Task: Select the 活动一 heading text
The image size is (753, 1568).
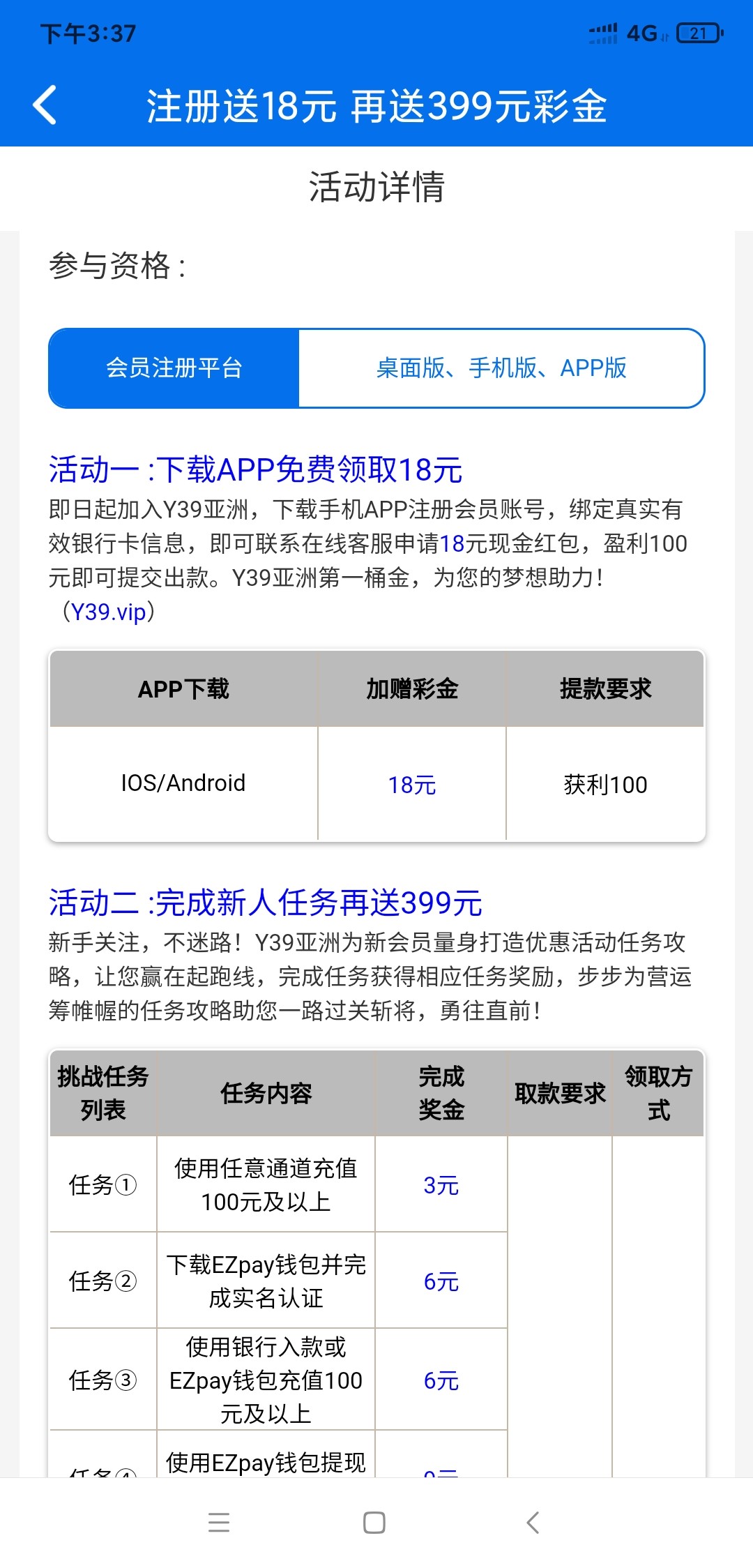Action: 255,471
